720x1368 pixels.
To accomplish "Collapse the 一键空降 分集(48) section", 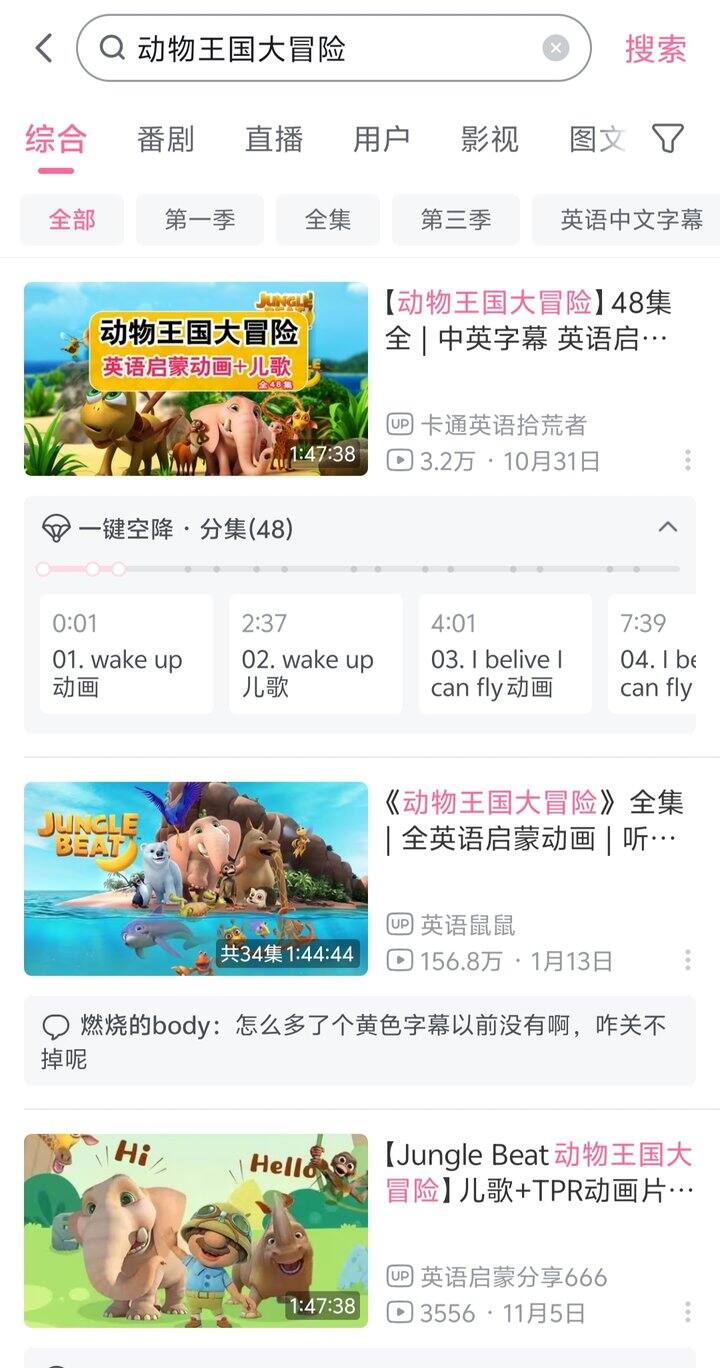I will click(668, 528).
